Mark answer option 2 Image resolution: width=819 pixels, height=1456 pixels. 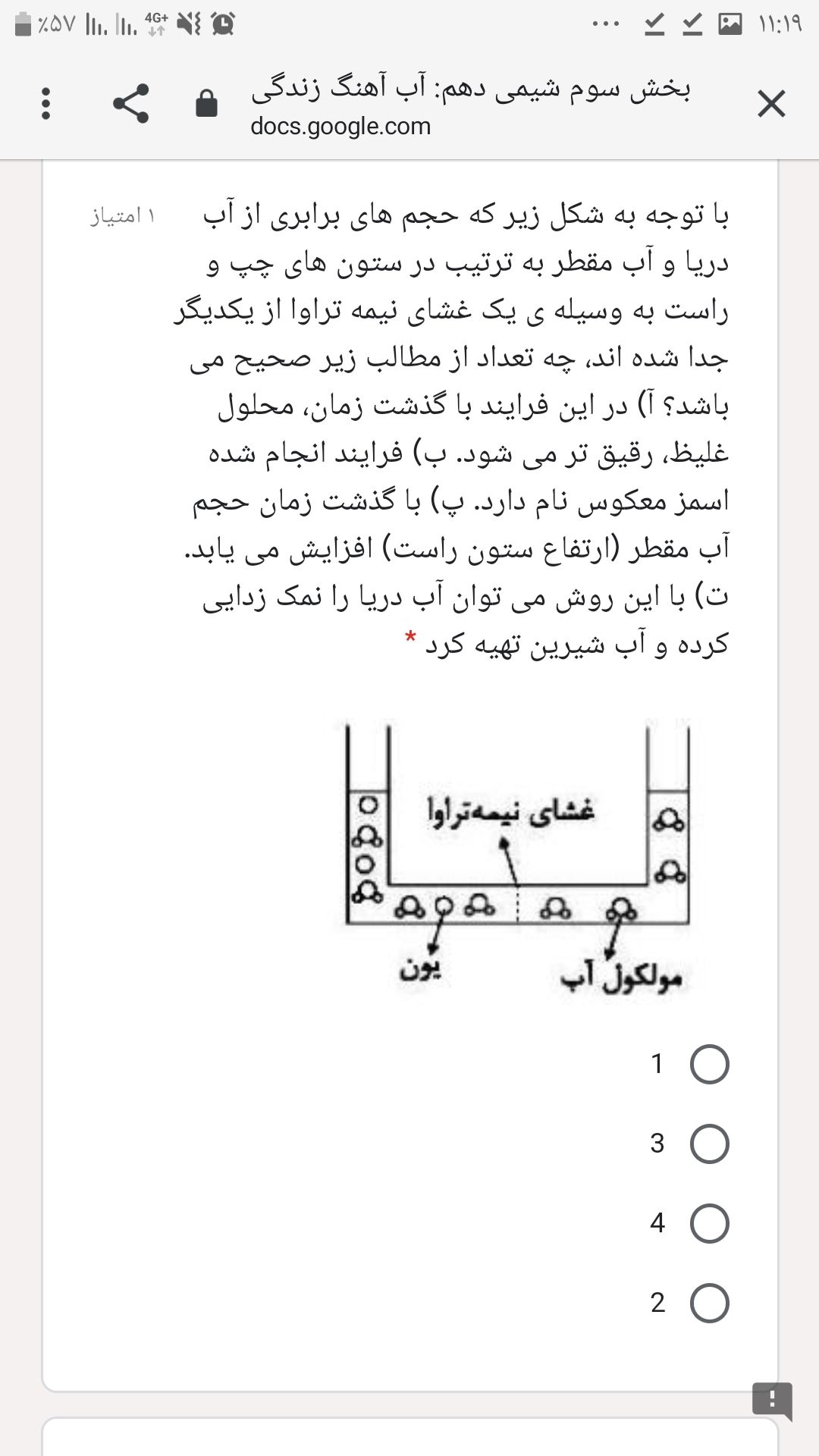tap(709, 1303)
